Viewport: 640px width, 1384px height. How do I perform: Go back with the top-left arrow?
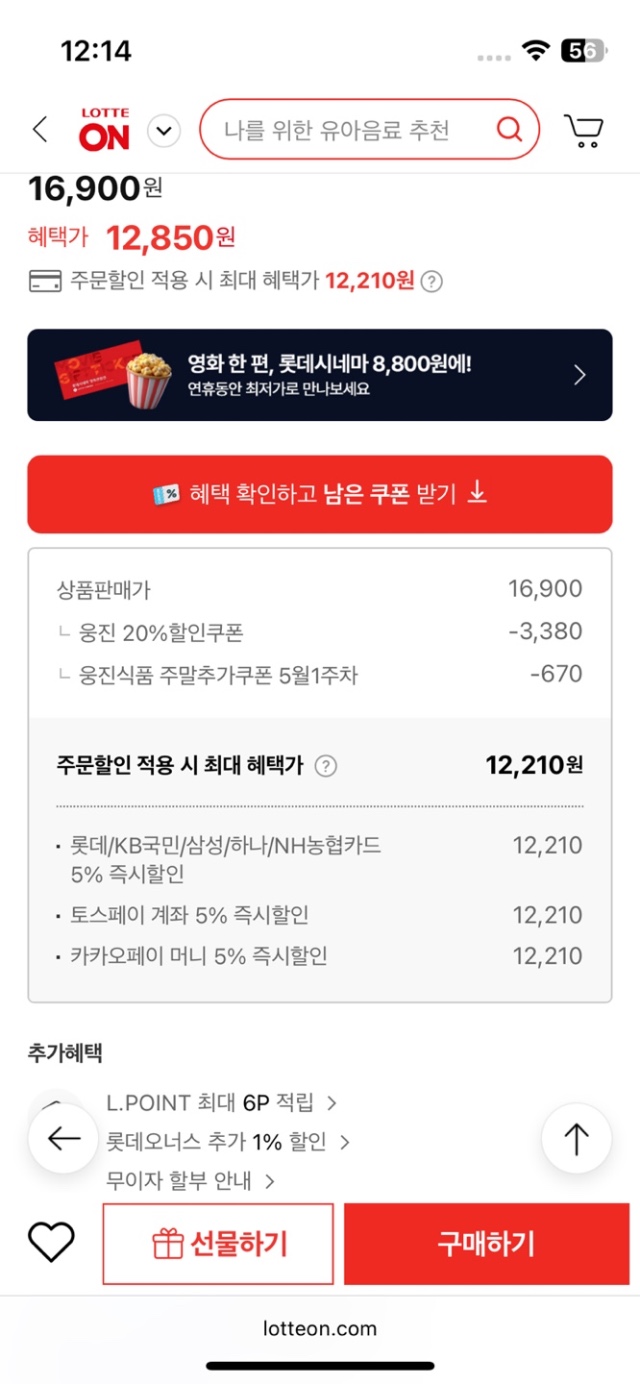[x=40, y=129]
